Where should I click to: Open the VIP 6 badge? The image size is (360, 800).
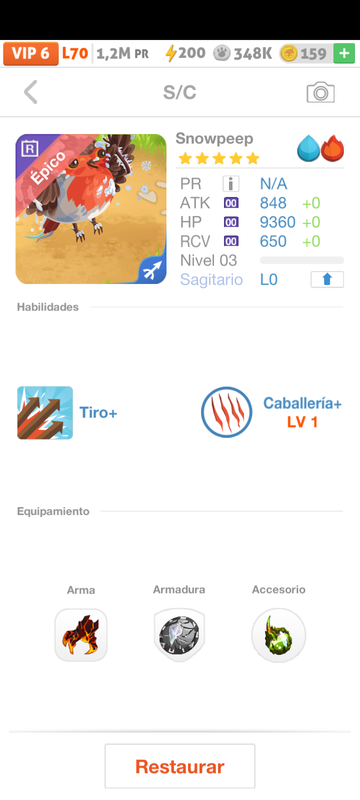pos(31,54)
